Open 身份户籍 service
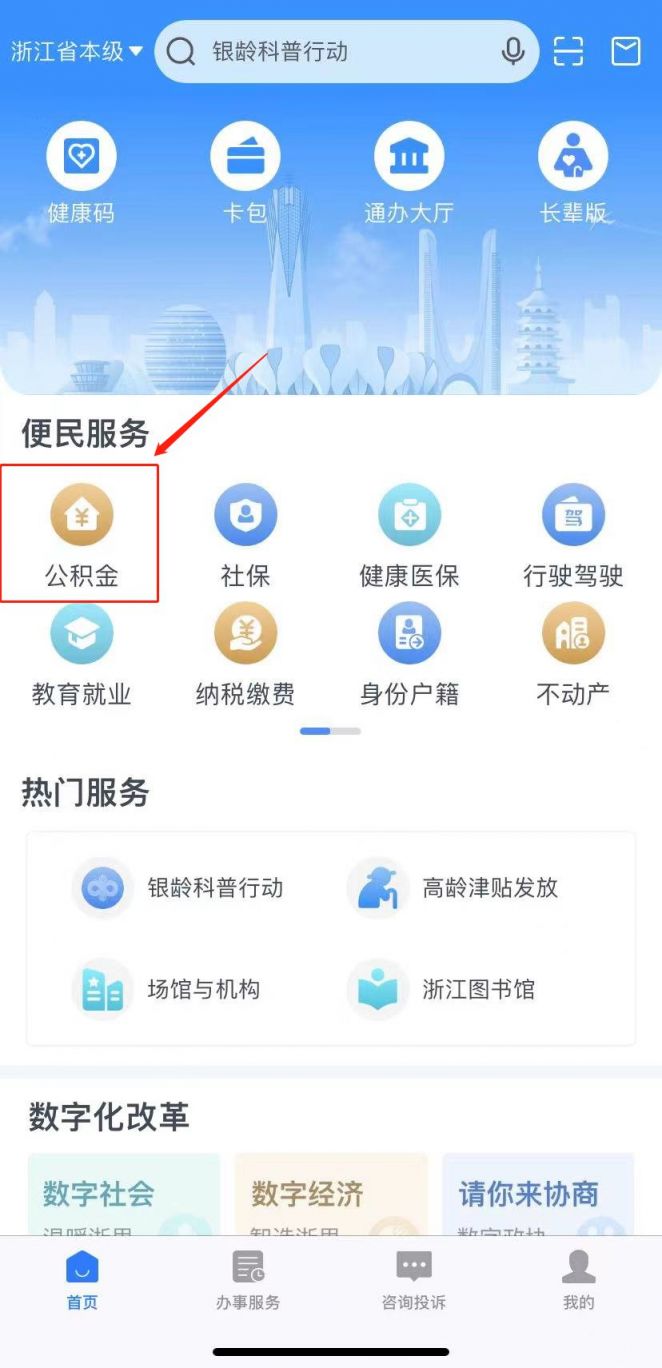 tap(409, 653)
